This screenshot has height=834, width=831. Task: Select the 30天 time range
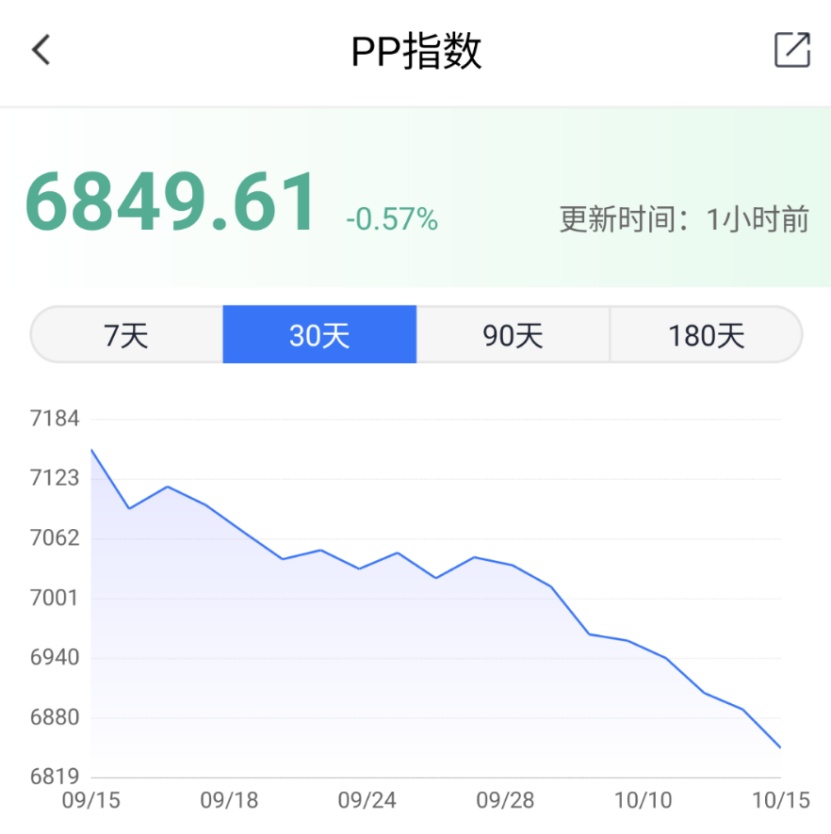[319, 335]
